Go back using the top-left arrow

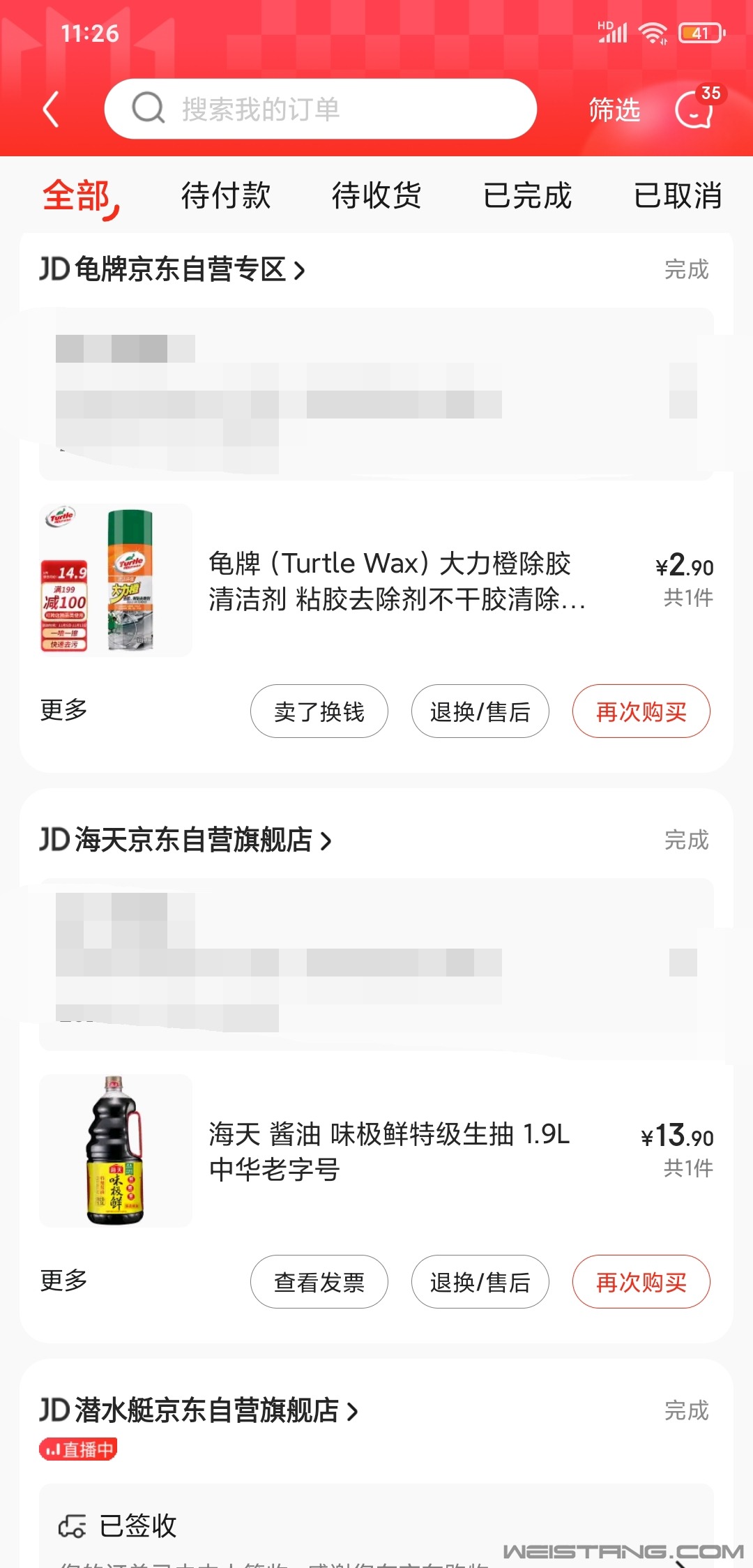[x=51, y=110]
